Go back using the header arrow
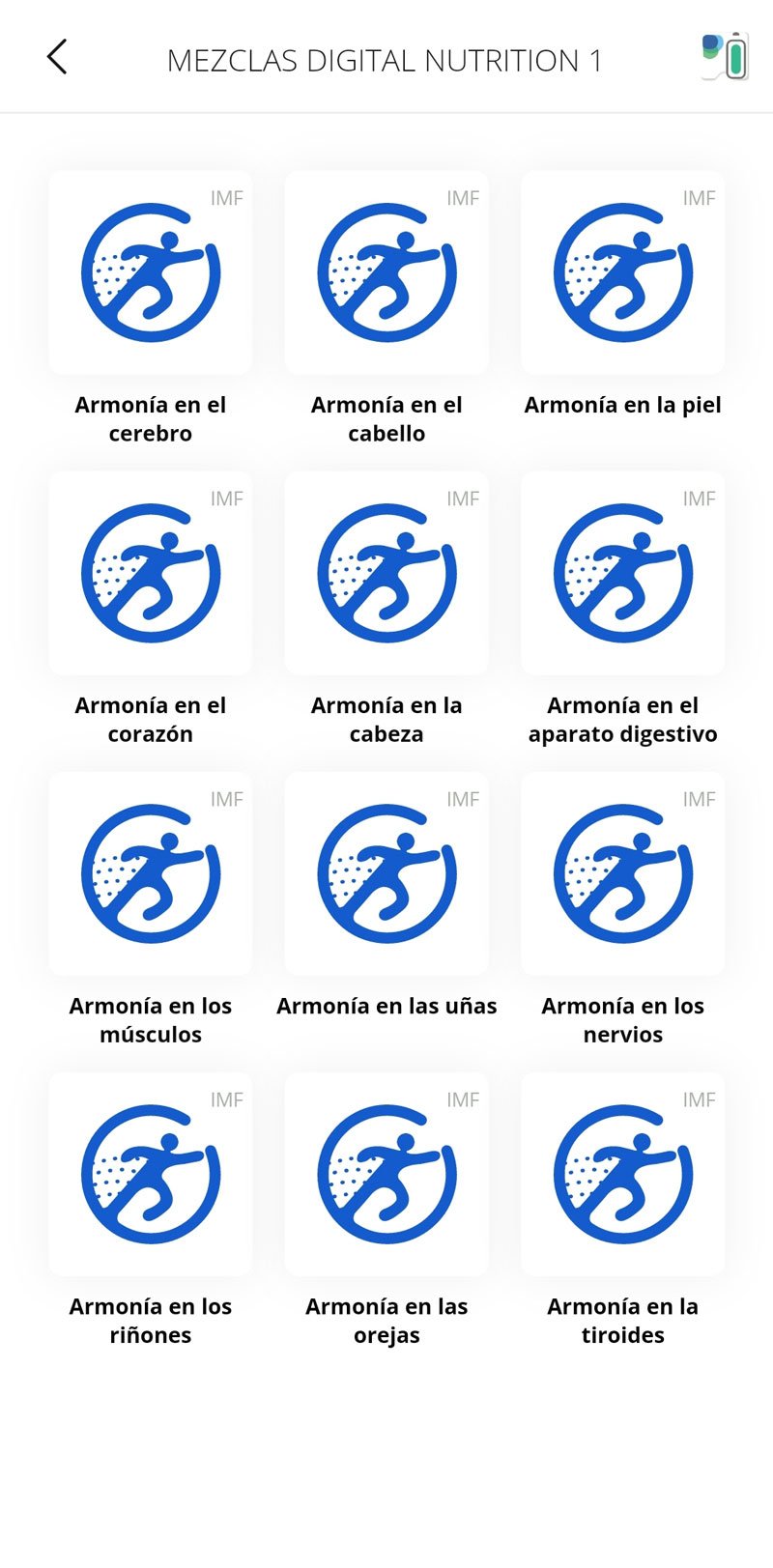The width and height of the screenshot is (773, 1568). click(57, 58)
